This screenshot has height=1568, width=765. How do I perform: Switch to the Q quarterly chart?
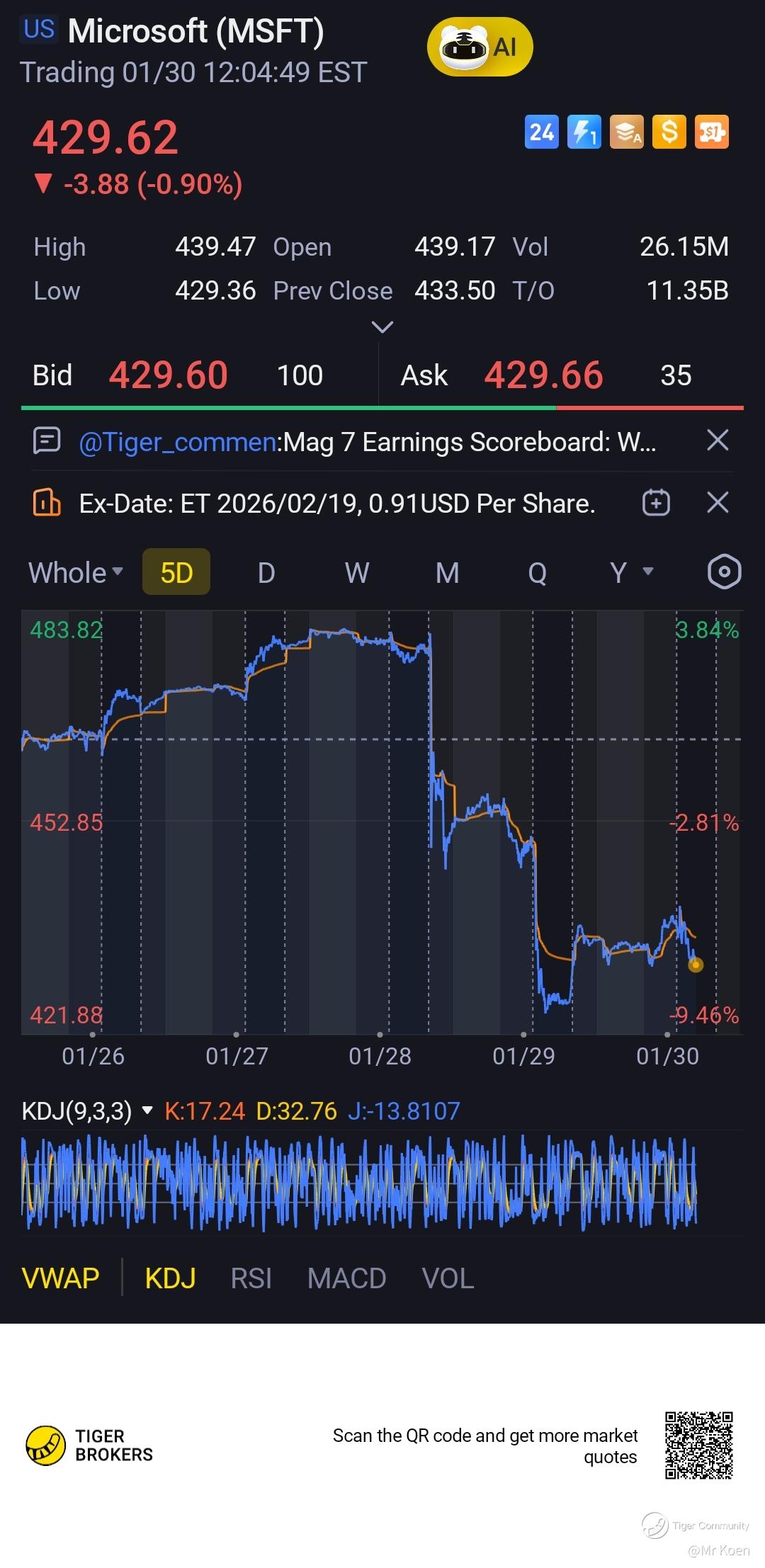[x=537, y=572]
